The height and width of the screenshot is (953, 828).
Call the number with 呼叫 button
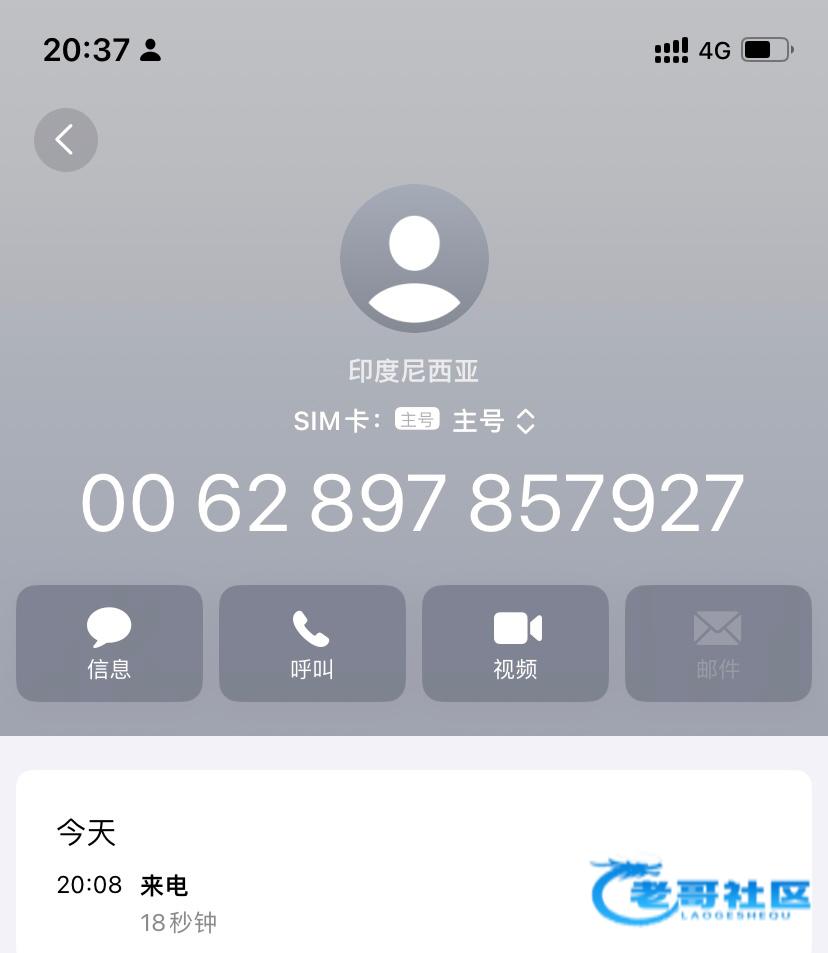point(312,643)
